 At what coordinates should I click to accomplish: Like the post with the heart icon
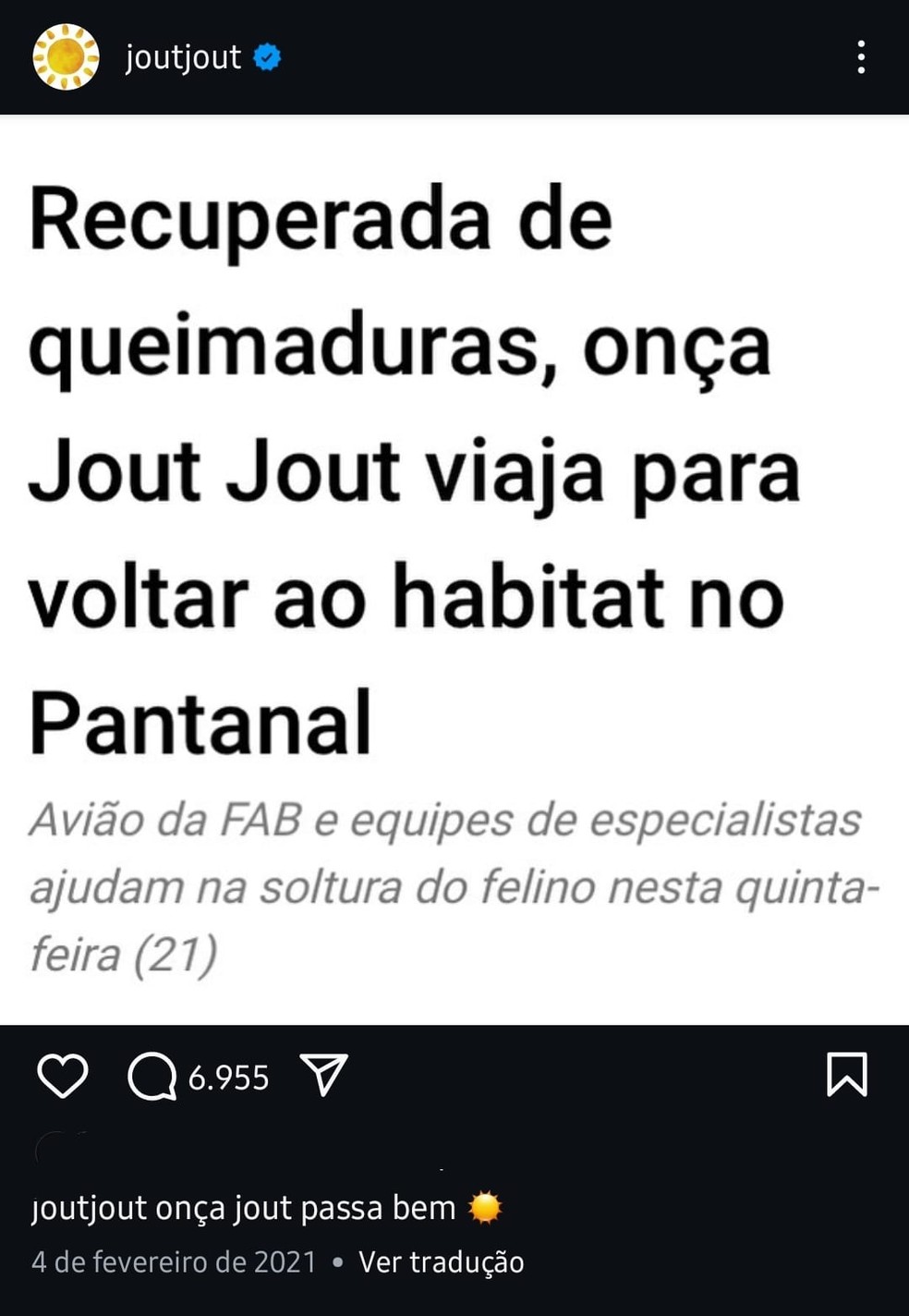62,1076
